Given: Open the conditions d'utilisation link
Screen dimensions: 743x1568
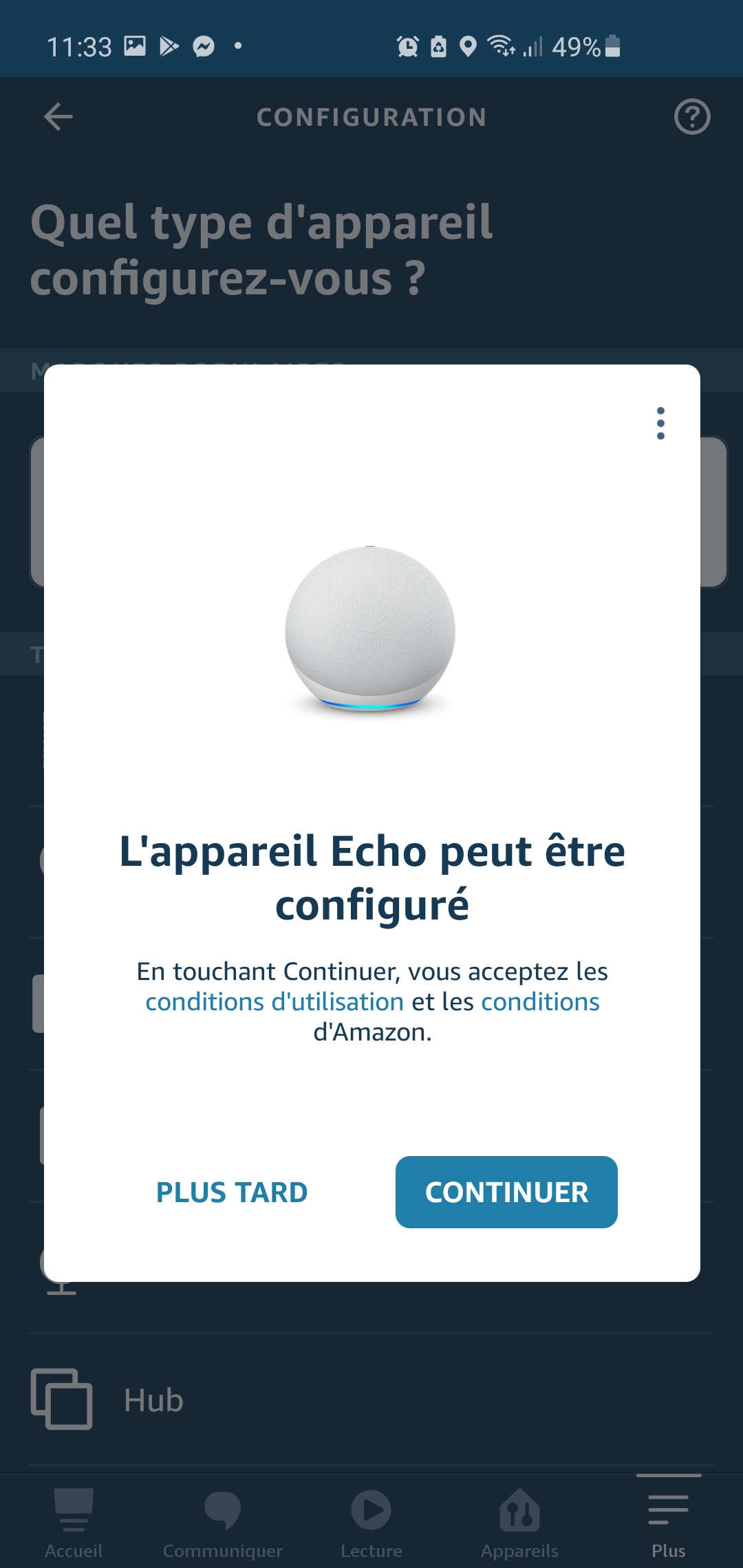Looking at the screenshot, I should (274, 1002).
